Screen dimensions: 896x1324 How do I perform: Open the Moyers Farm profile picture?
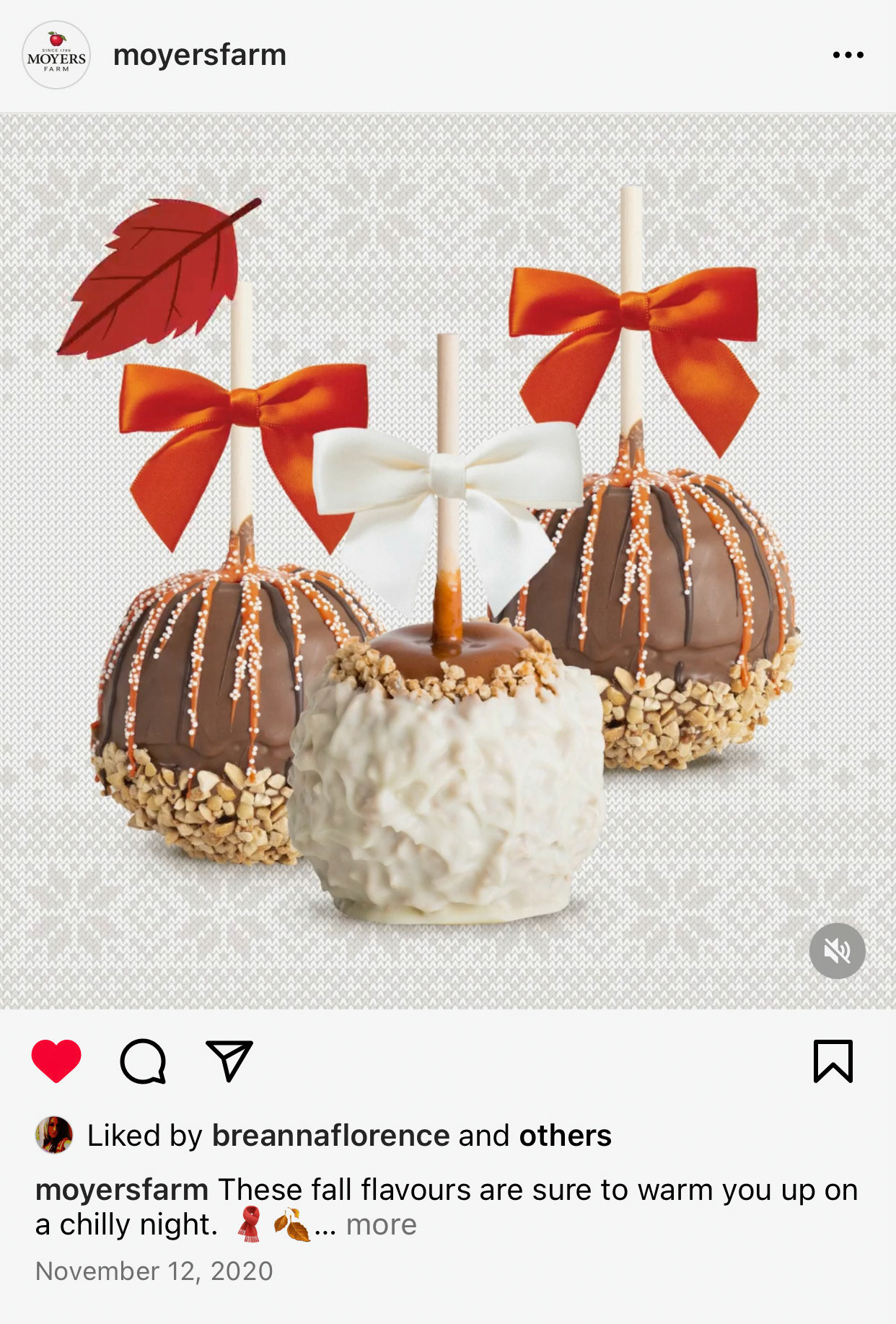pos(56,55)
